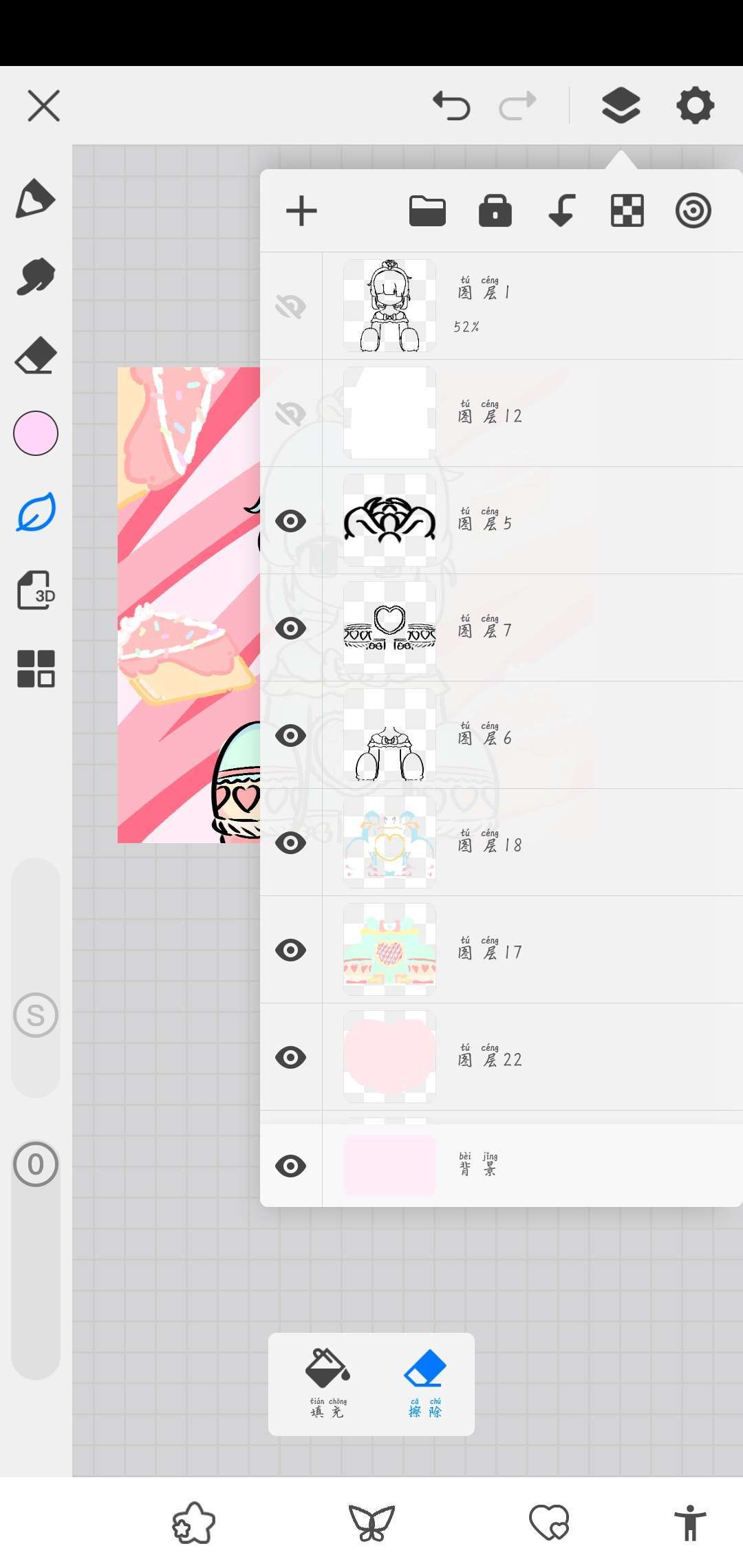Lock the selected layer
Viewport: 743px width, 1568px height.
(x=495, y=210)
